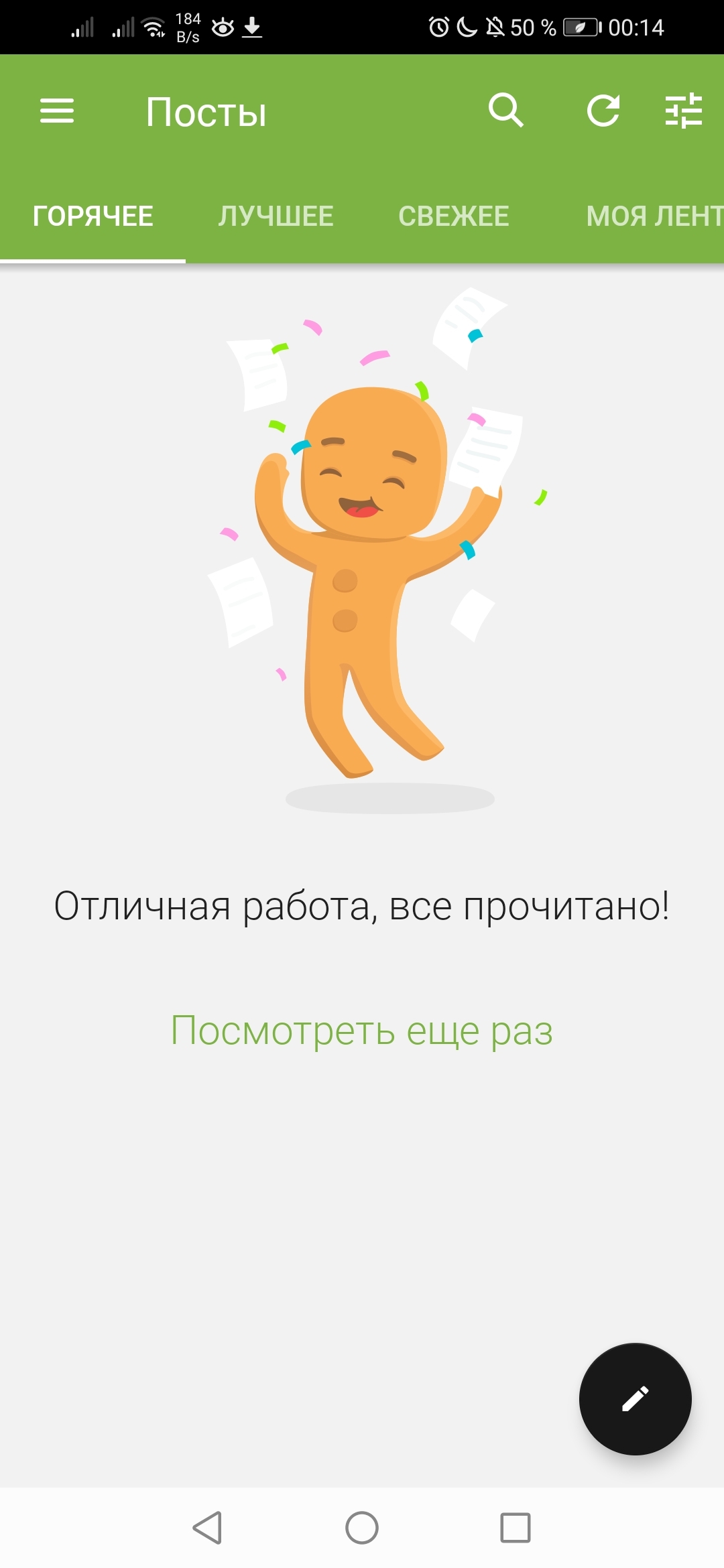Create a new post with pencil button
Screen dimensions: 724x1568
pyautogui.click(x=636, y=1399)
